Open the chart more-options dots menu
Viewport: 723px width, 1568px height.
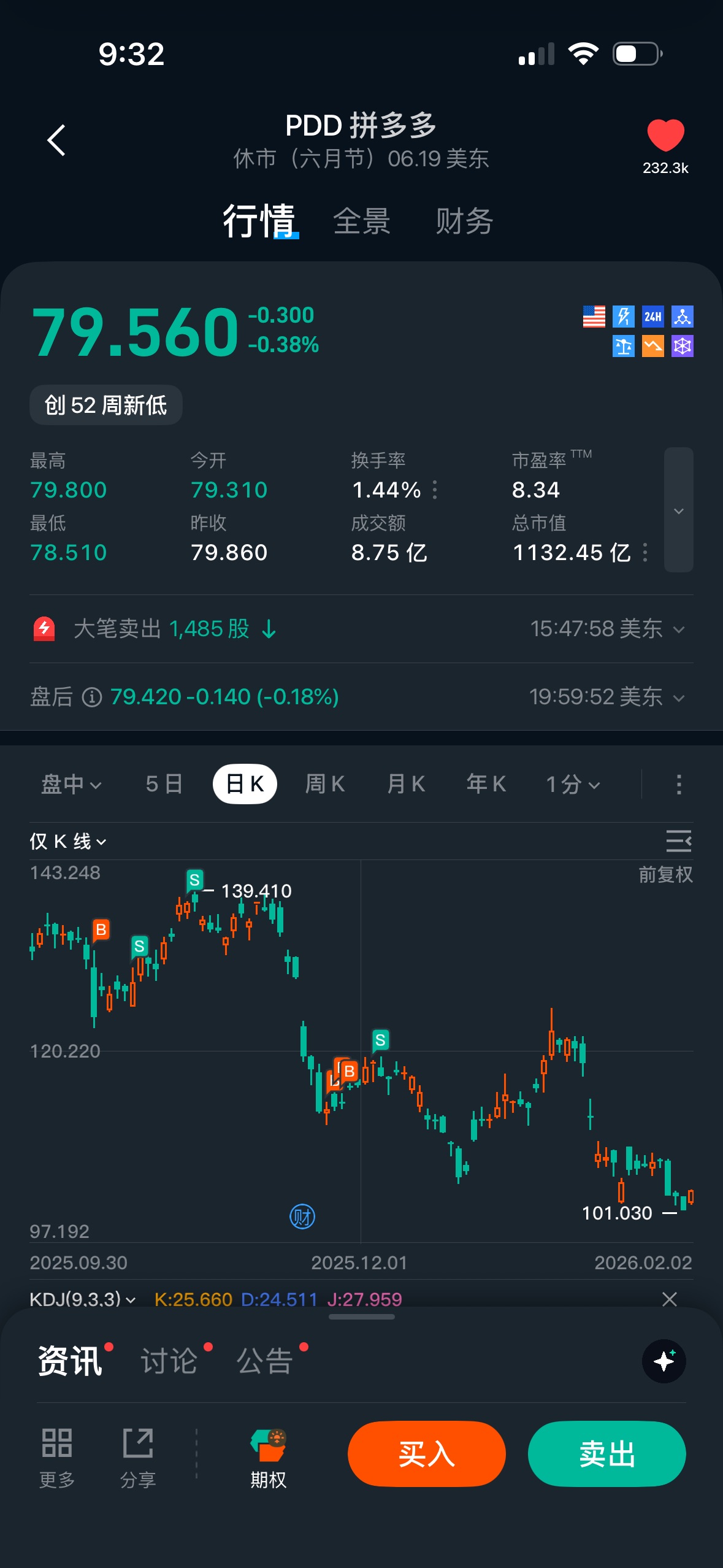[x=678, y=784]
